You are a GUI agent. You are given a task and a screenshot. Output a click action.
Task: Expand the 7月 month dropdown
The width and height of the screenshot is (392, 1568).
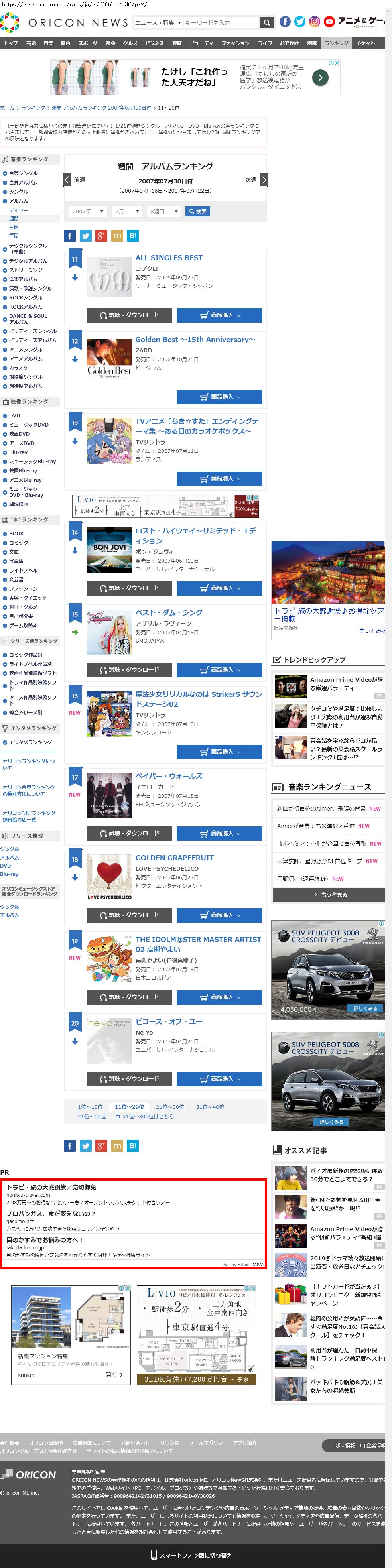126,211
